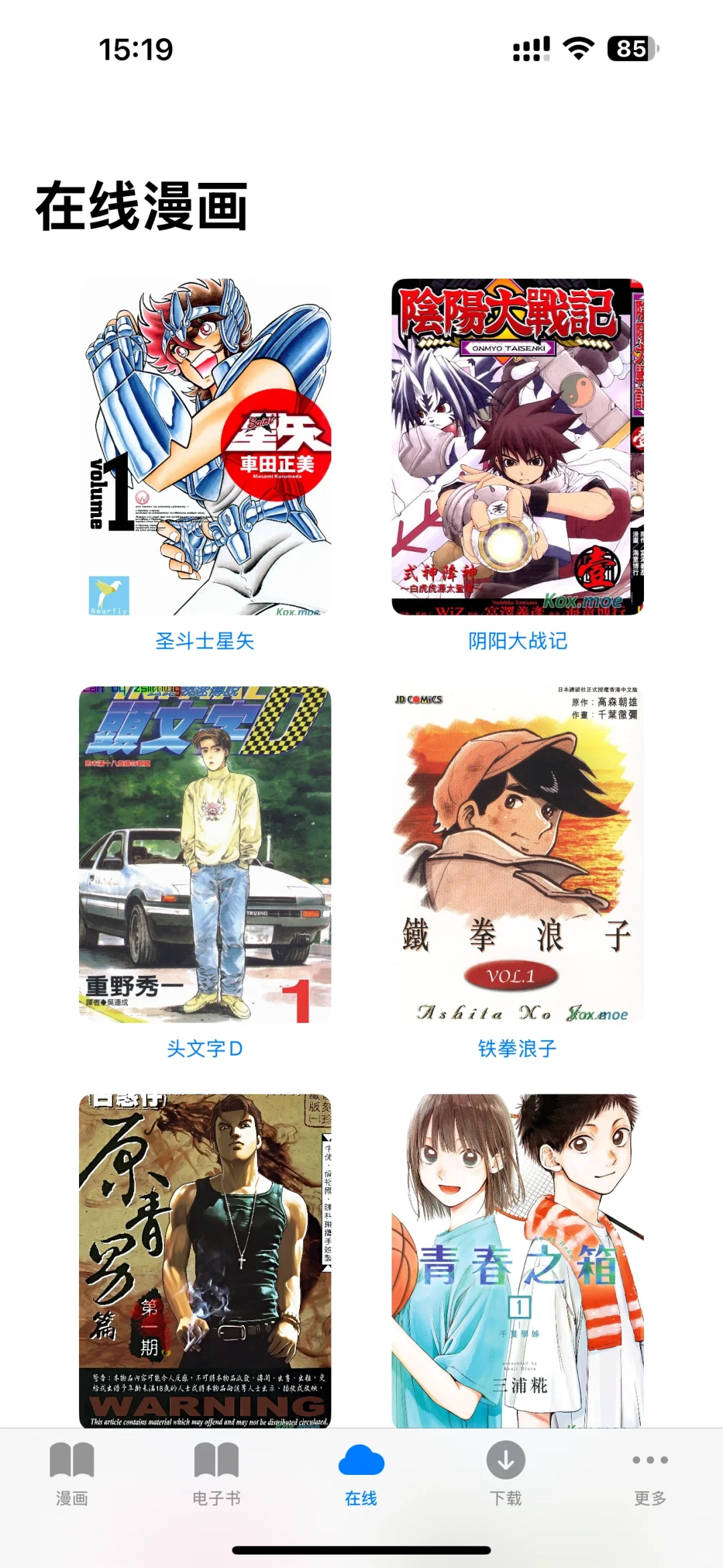Open the 铁拳浪子 manga cover
723x1568 pixels.
coord(517,855)
